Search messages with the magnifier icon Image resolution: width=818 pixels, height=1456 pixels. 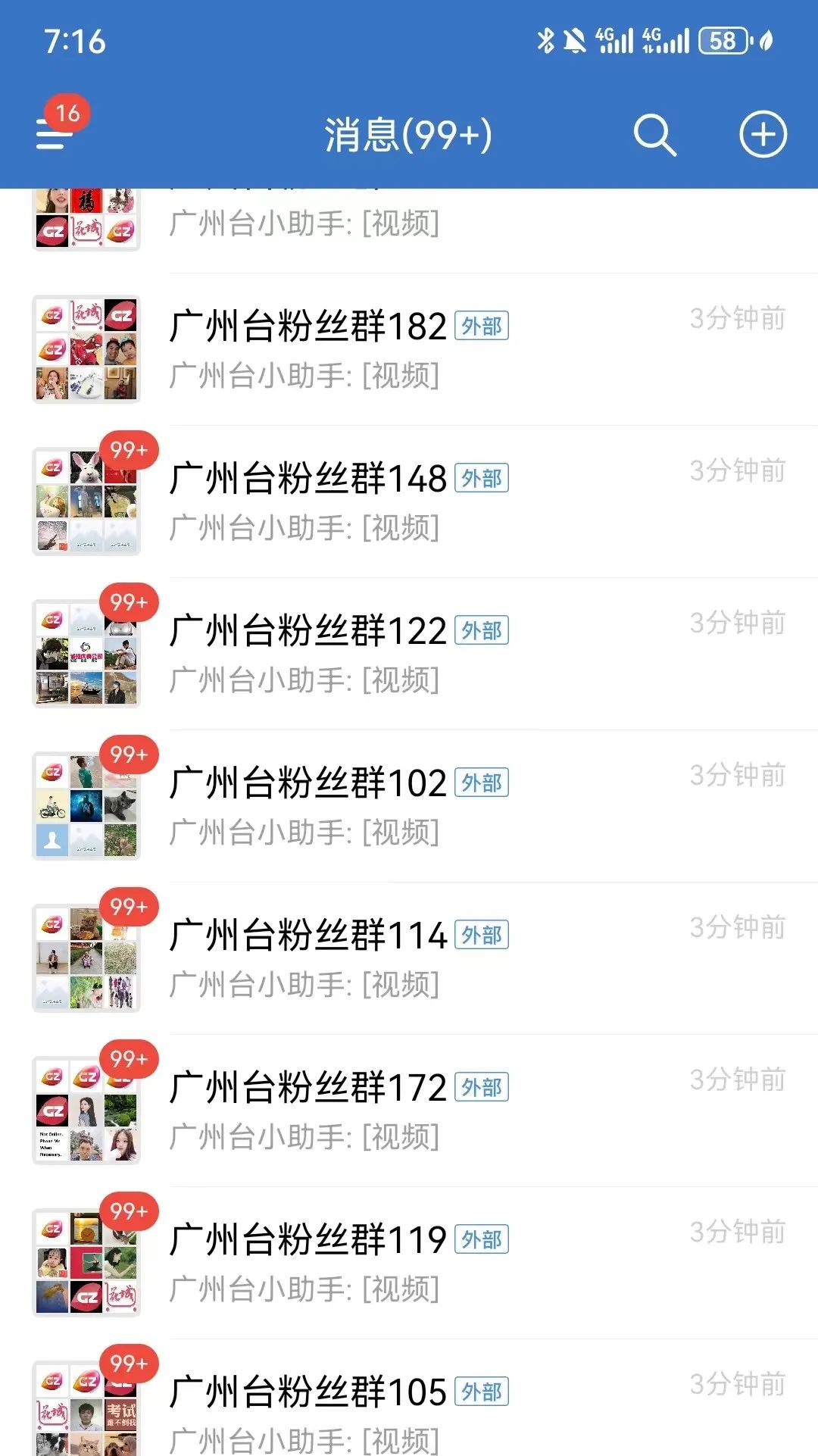[654, 136]
